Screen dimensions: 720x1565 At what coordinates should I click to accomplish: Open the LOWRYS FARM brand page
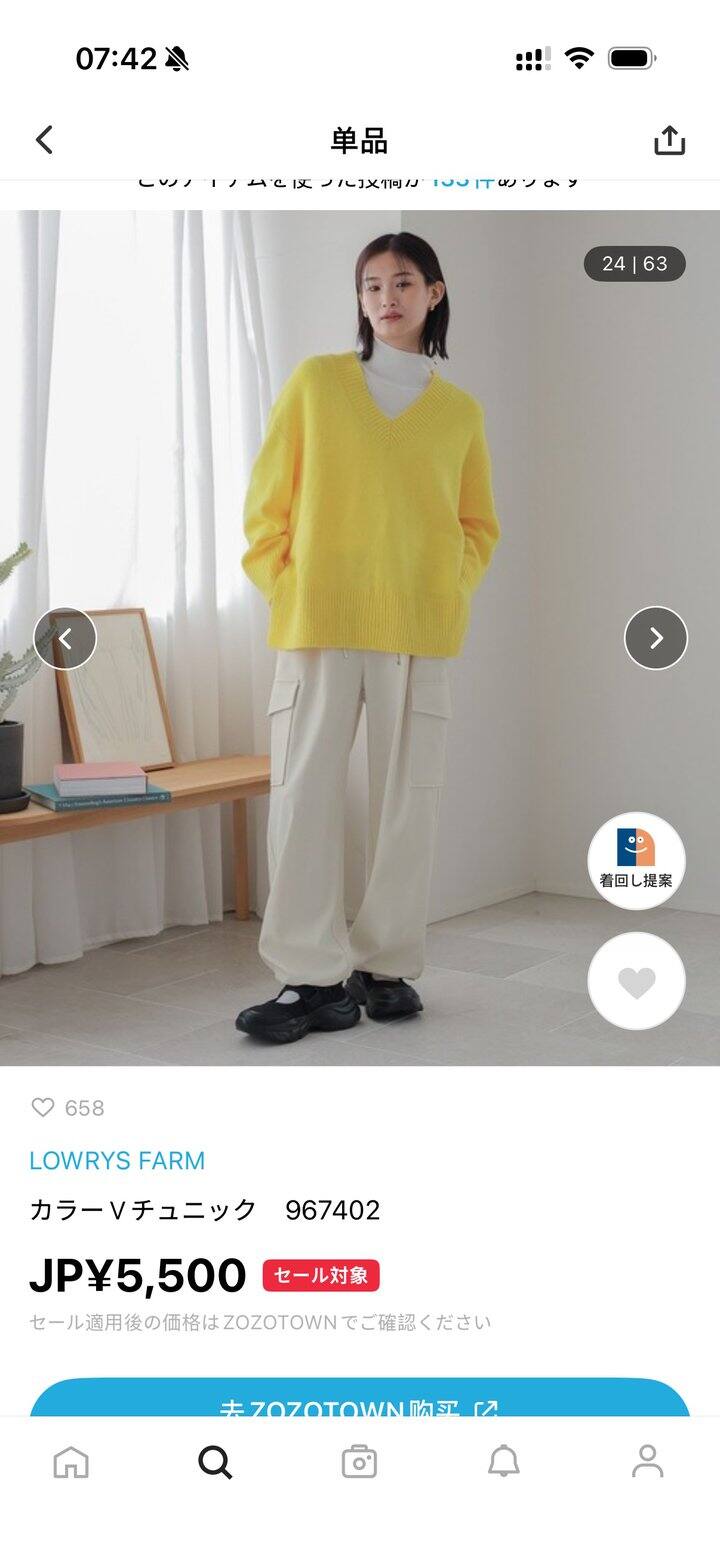click(117, 1161)
